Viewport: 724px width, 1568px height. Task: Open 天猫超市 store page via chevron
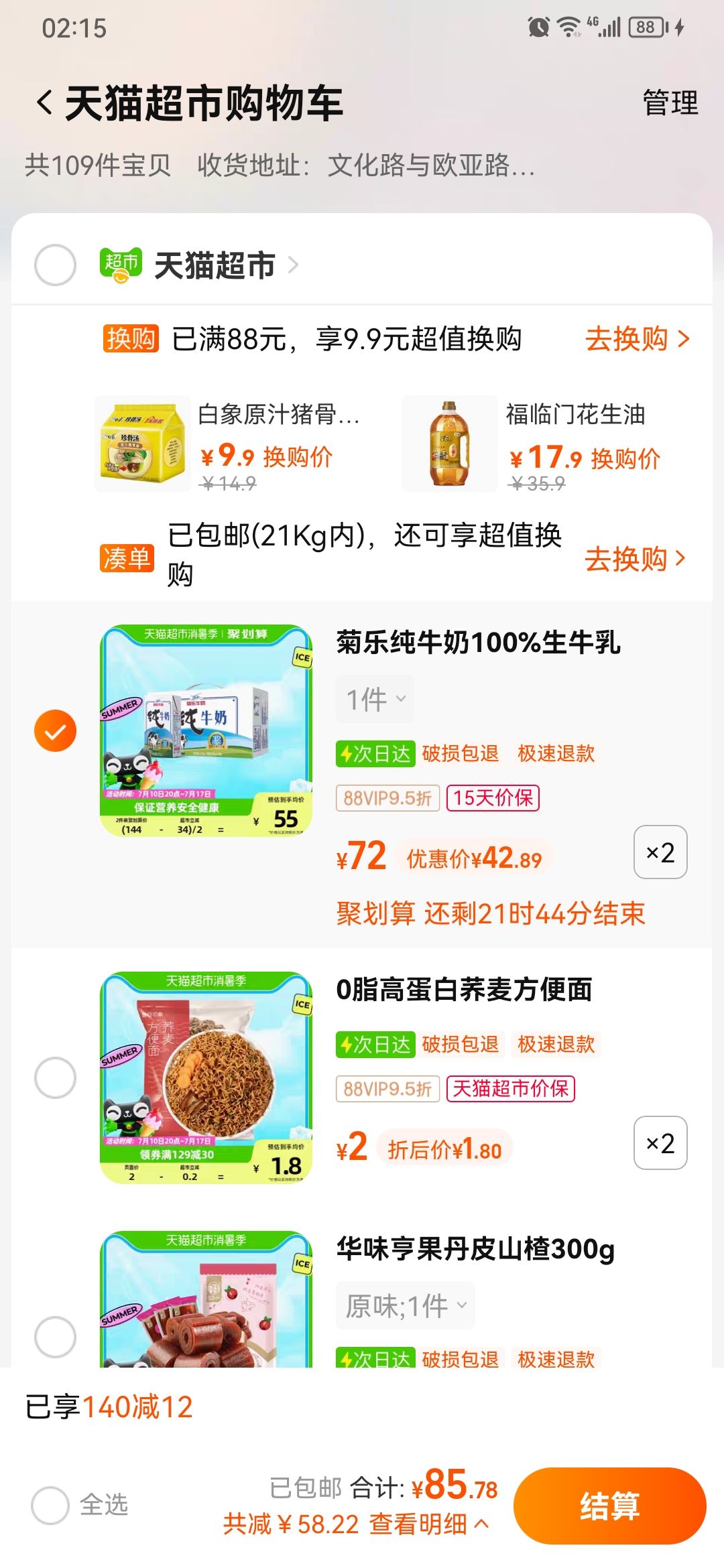click(x=295, y=265)
